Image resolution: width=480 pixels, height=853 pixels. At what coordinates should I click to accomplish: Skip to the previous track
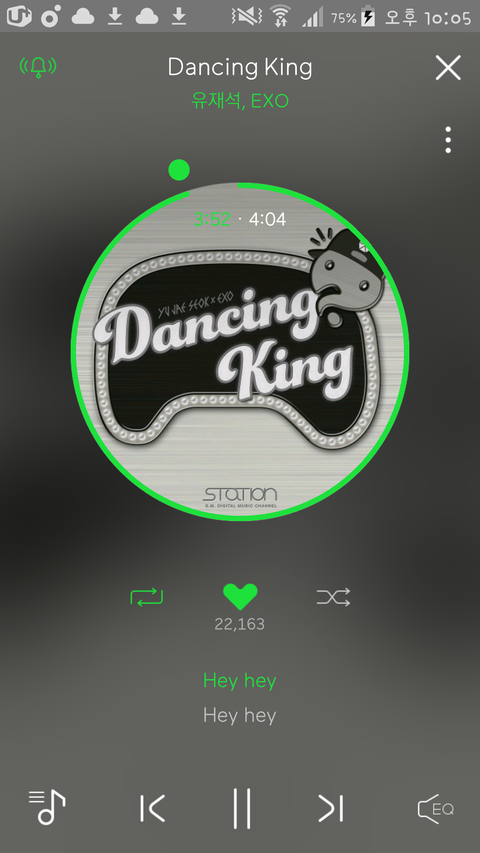point(152,808)
